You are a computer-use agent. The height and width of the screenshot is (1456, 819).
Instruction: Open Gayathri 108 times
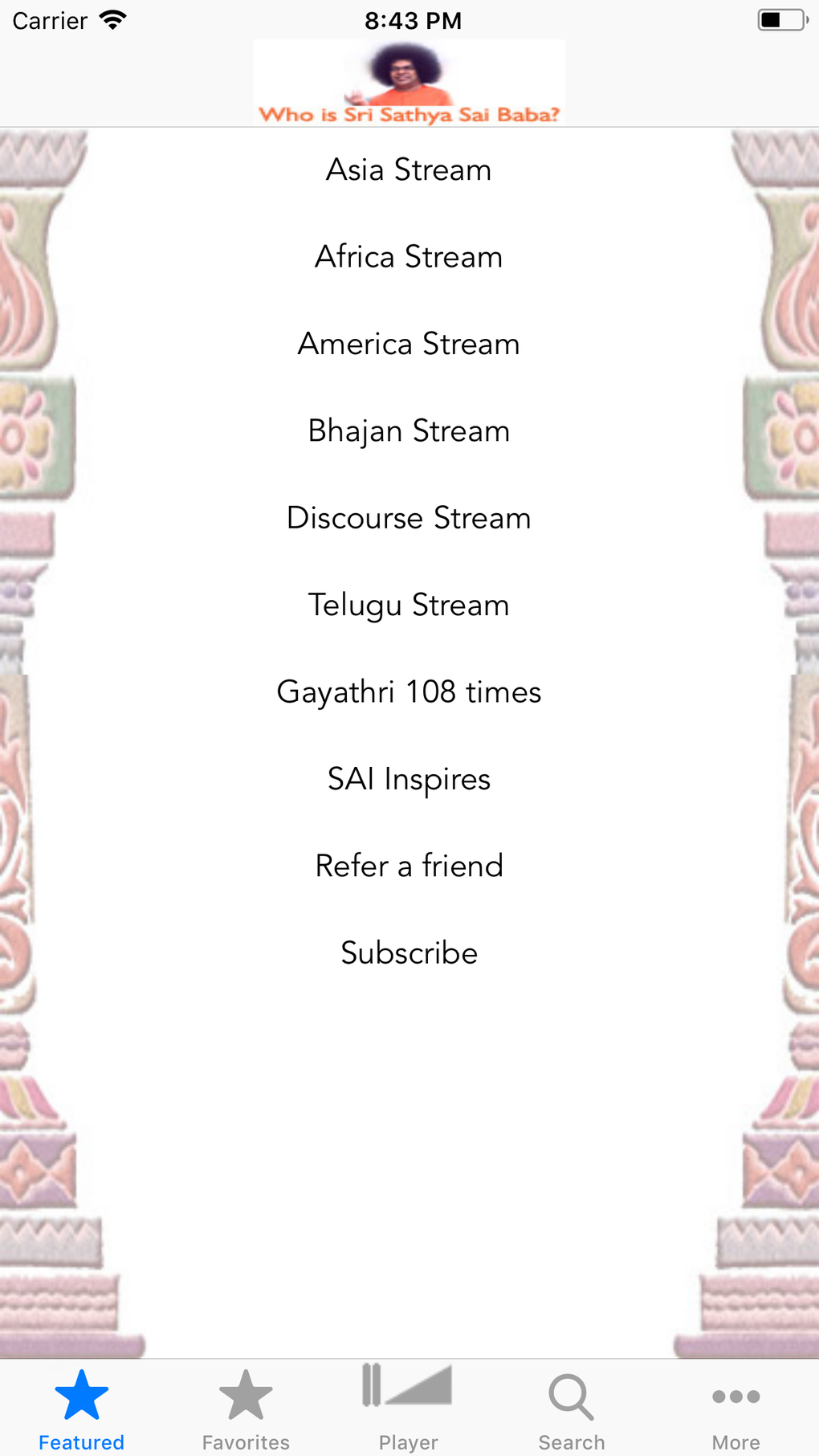pos(409,692)
